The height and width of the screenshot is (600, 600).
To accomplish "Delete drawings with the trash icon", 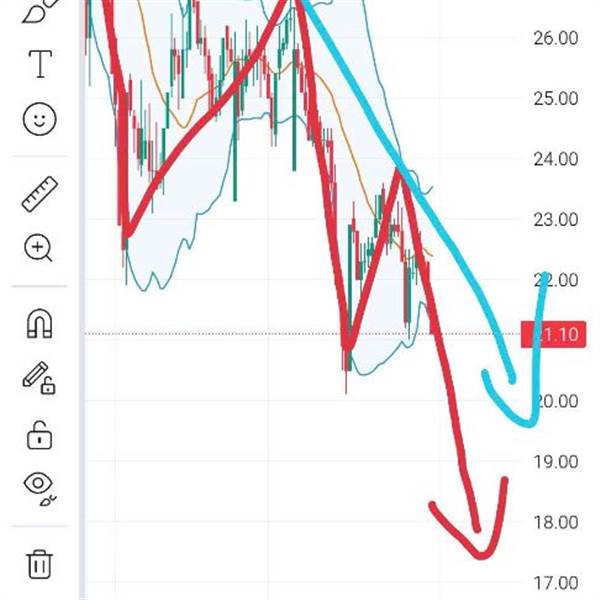I will click(39, 563).
